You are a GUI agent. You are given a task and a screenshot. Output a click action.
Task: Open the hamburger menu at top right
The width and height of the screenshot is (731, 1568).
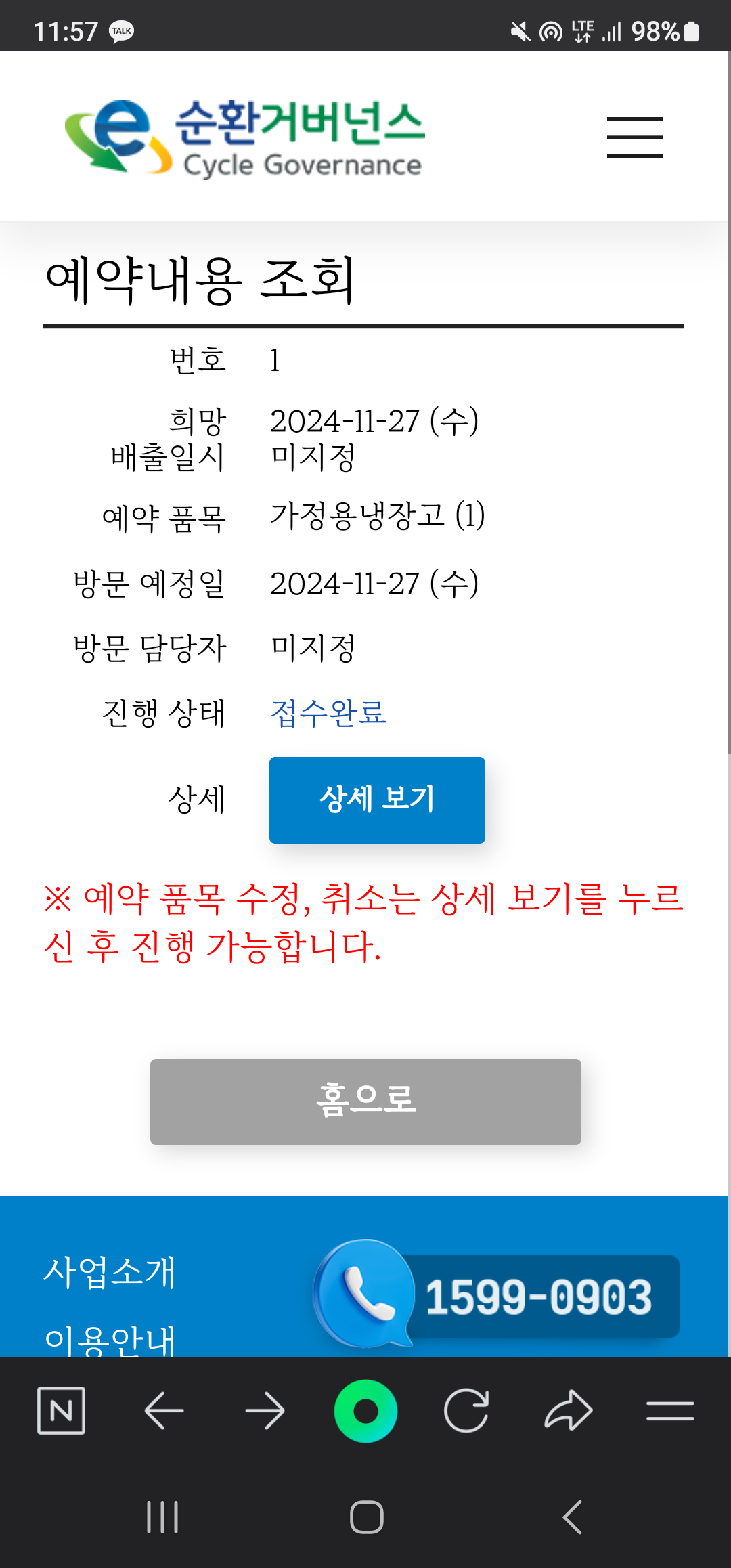[x=634, y=137]
